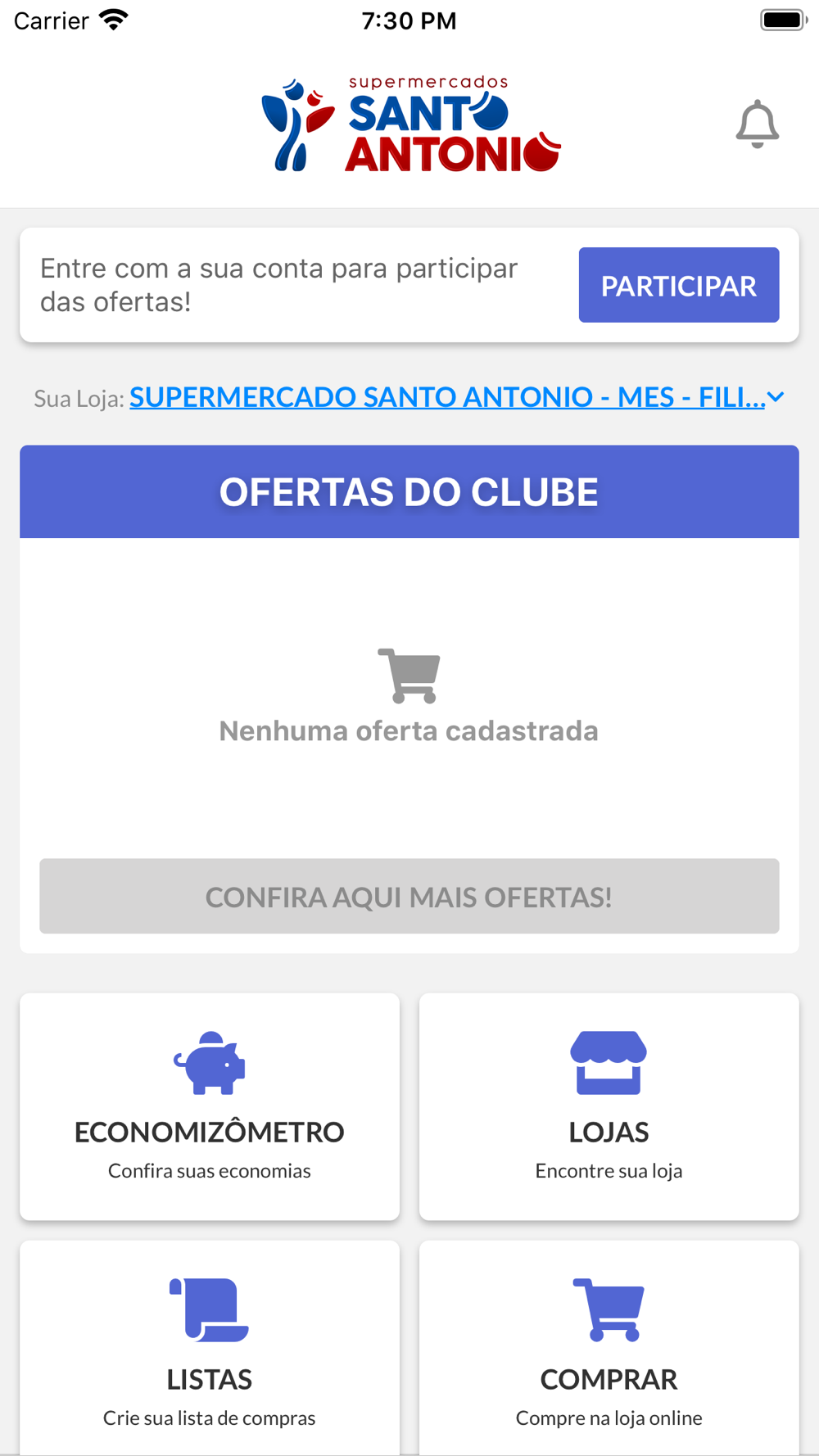Image resolution: width=819 pixels, height=1456 pixels.
Task: Open Lojas to find a store
Action: (609, 1106)
